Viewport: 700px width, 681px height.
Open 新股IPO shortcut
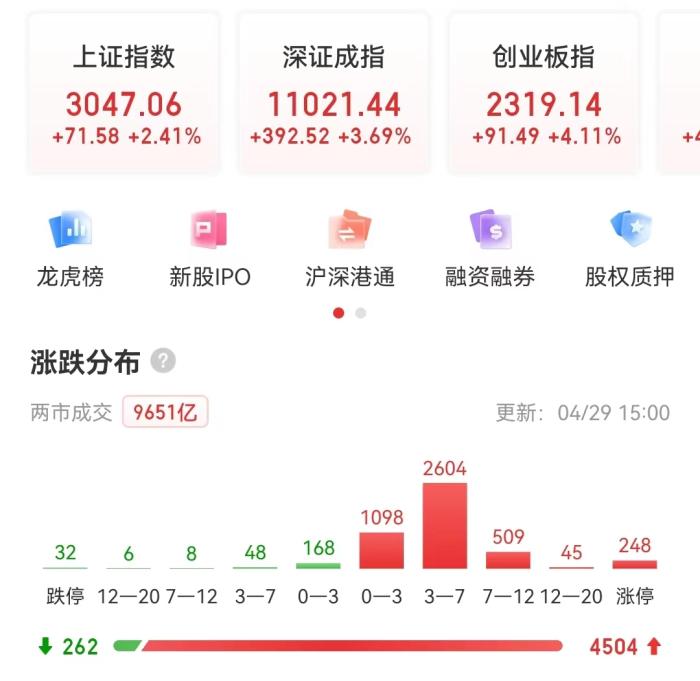[x=210, y=250]
